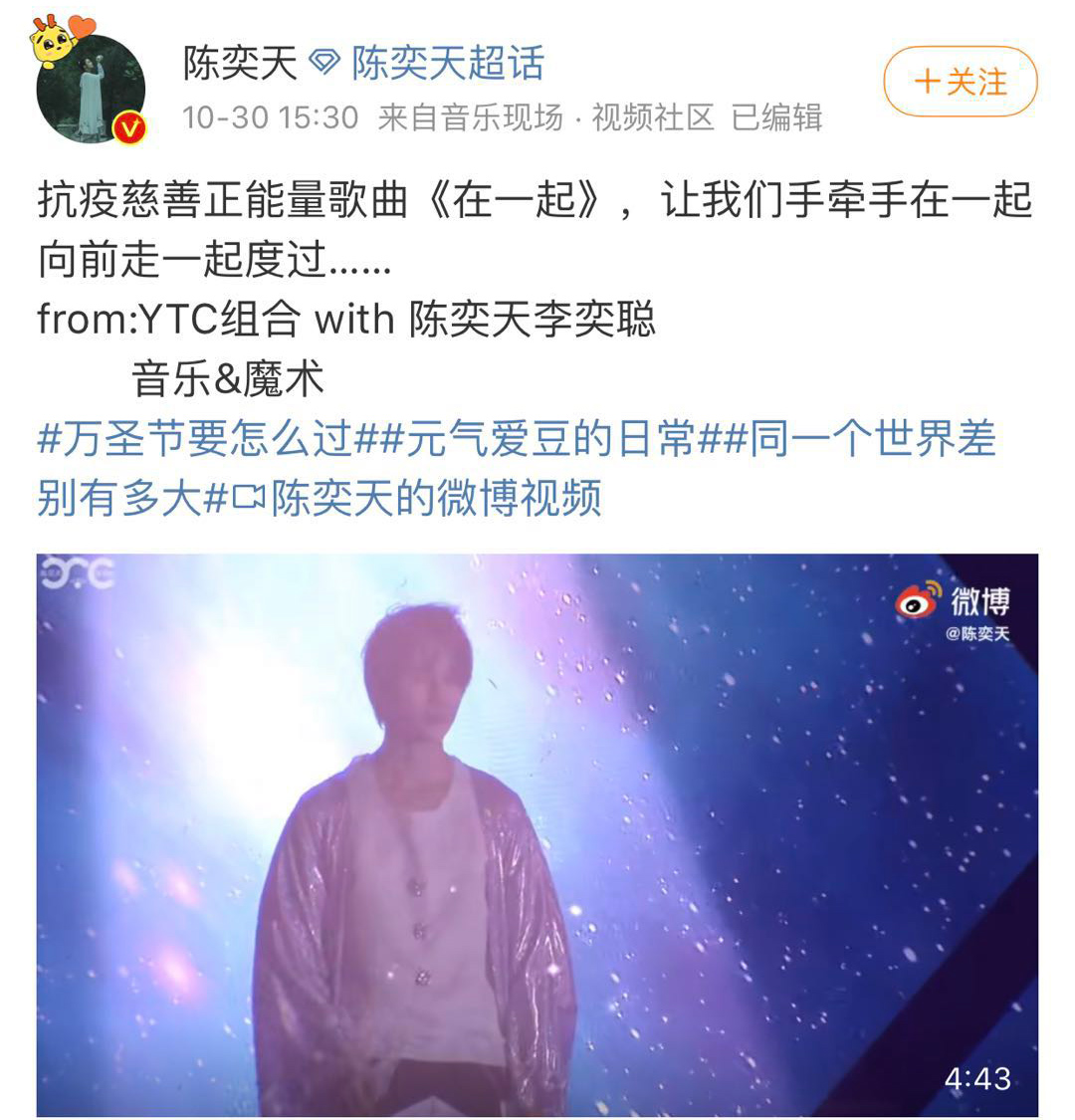Open hashtag #元气爱豆的日常#

click(537, 439)
